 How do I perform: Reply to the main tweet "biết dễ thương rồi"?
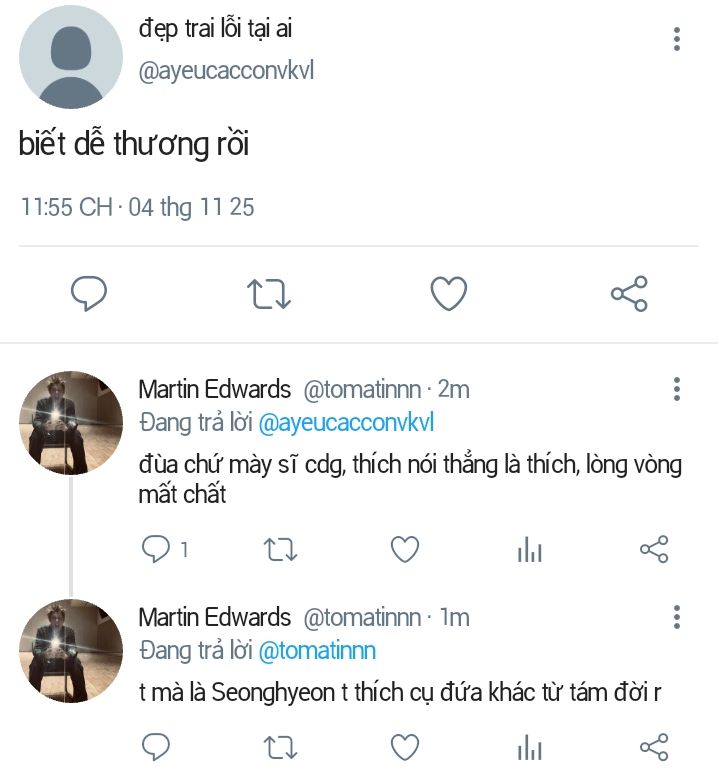pos(89,293)
